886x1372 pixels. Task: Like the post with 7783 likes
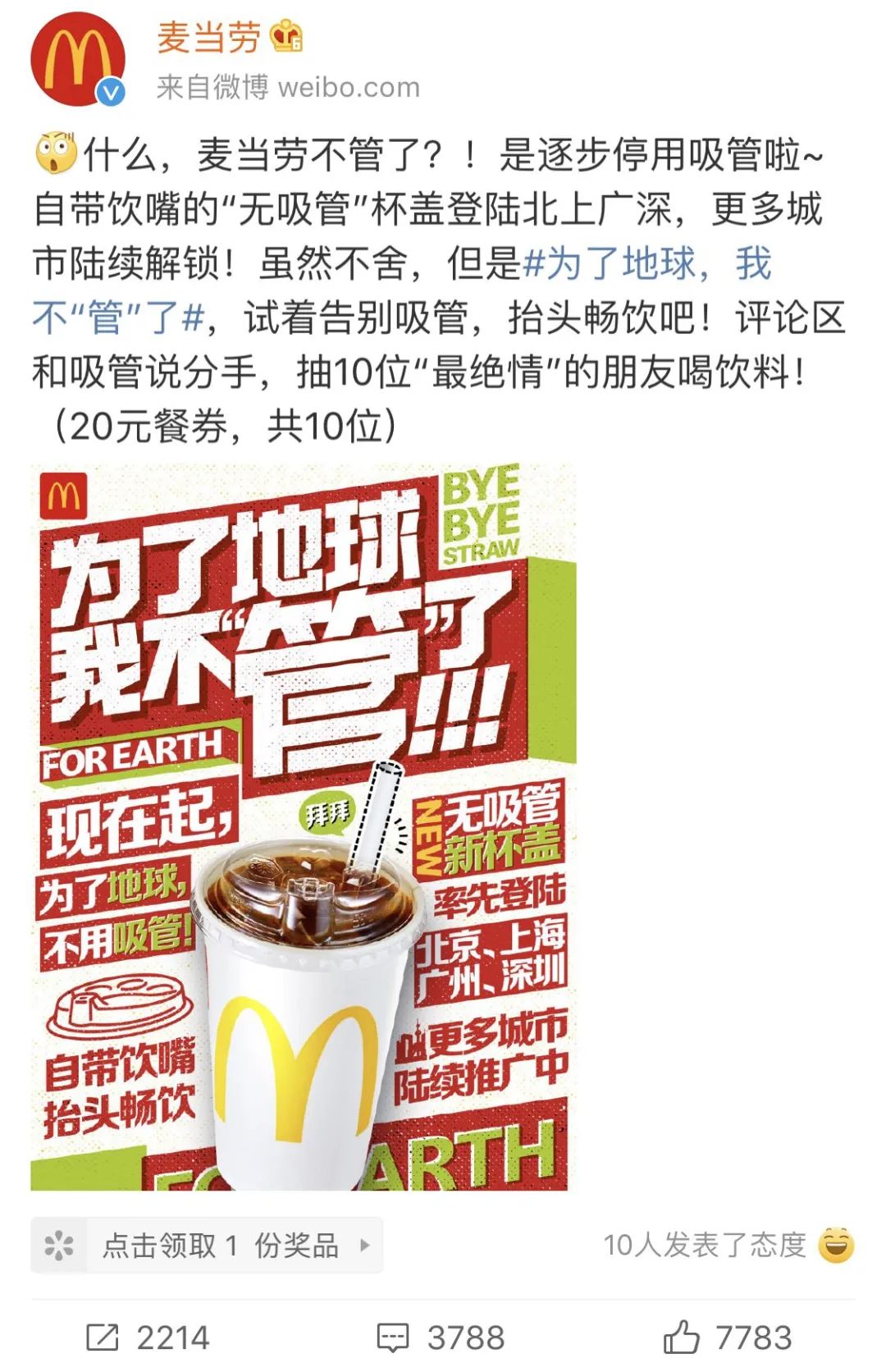point(727,1338)
